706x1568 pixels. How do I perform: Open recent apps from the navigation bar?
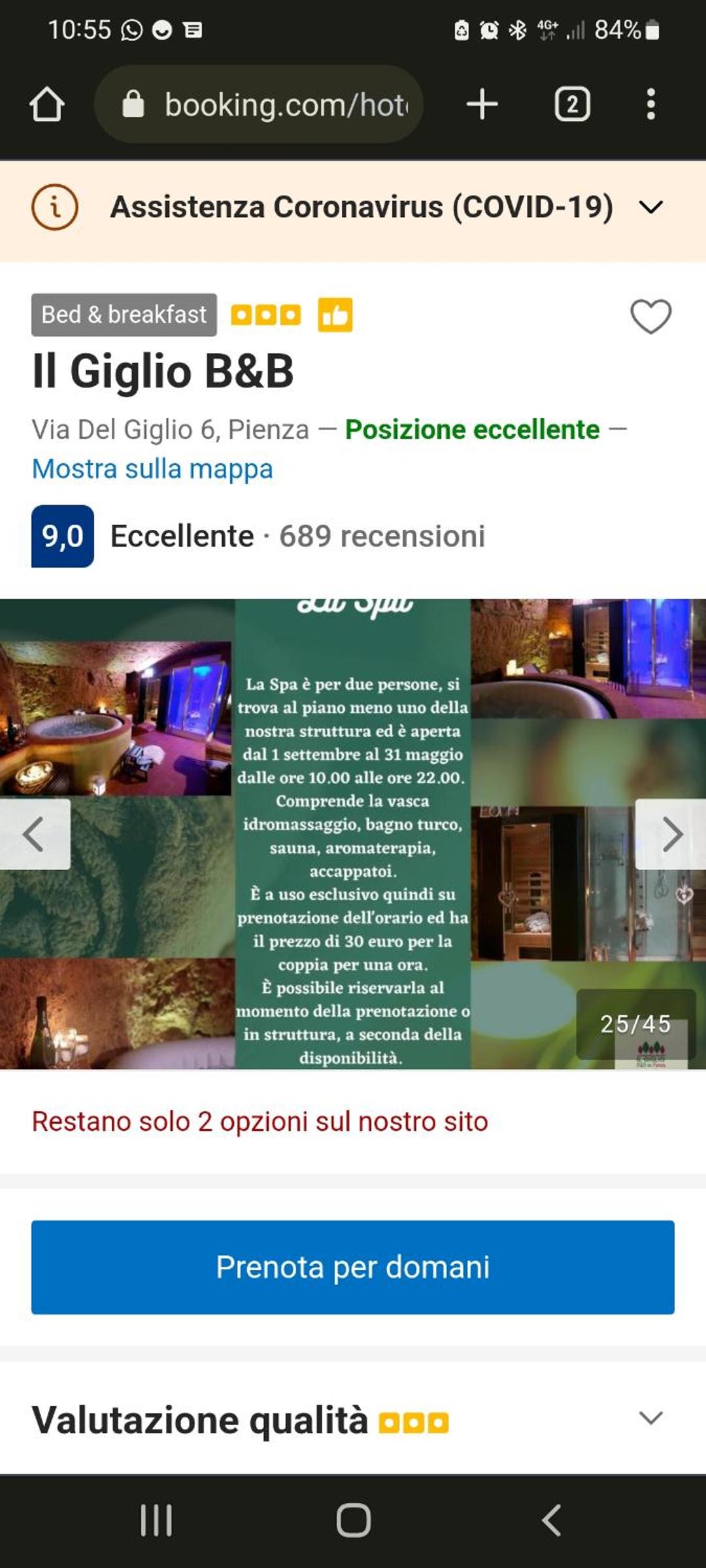pyautogui.click(x=157, y=1520)
